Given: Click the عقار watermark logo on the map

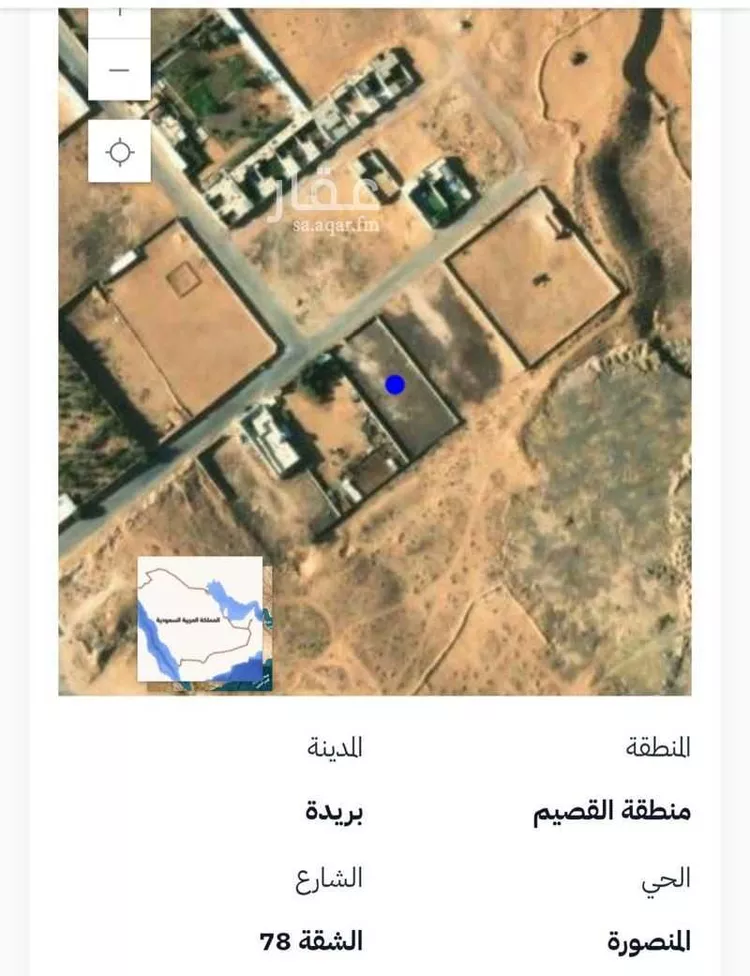Looking at the screenshot, I should [x=330, y=192].
